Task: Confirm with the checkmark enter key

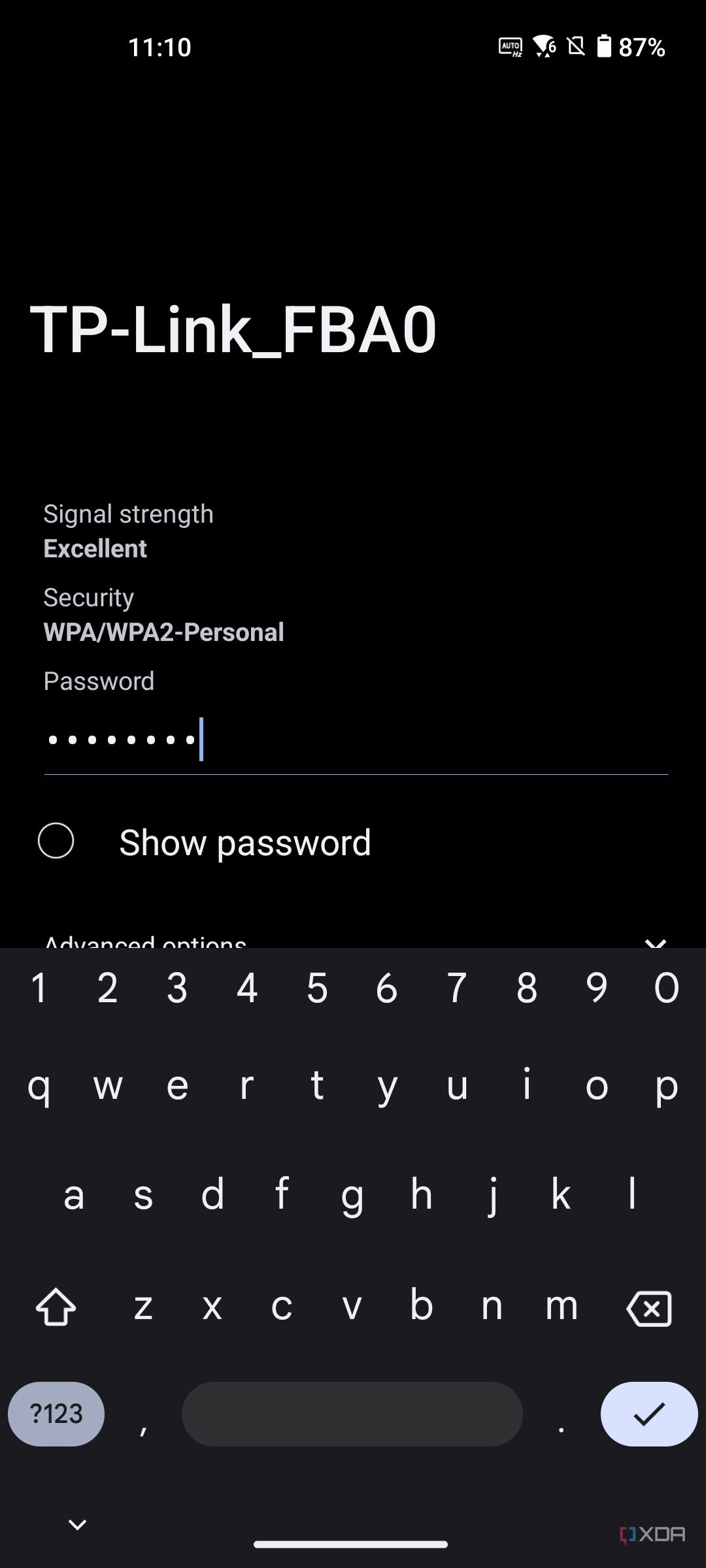Action: coord(648,1414)
